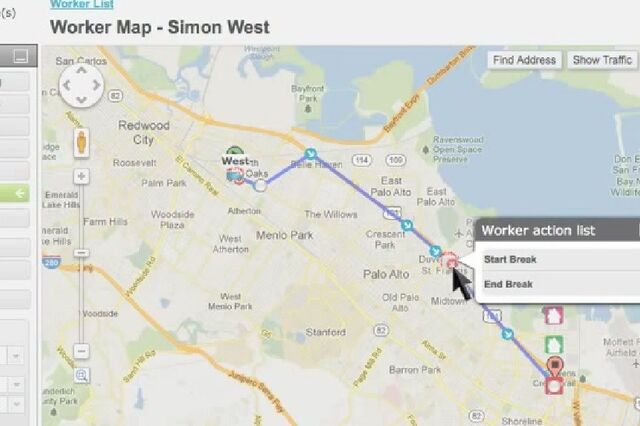Zoom in with the plus button
640x426 pixels.
click(x=81, y=176)
